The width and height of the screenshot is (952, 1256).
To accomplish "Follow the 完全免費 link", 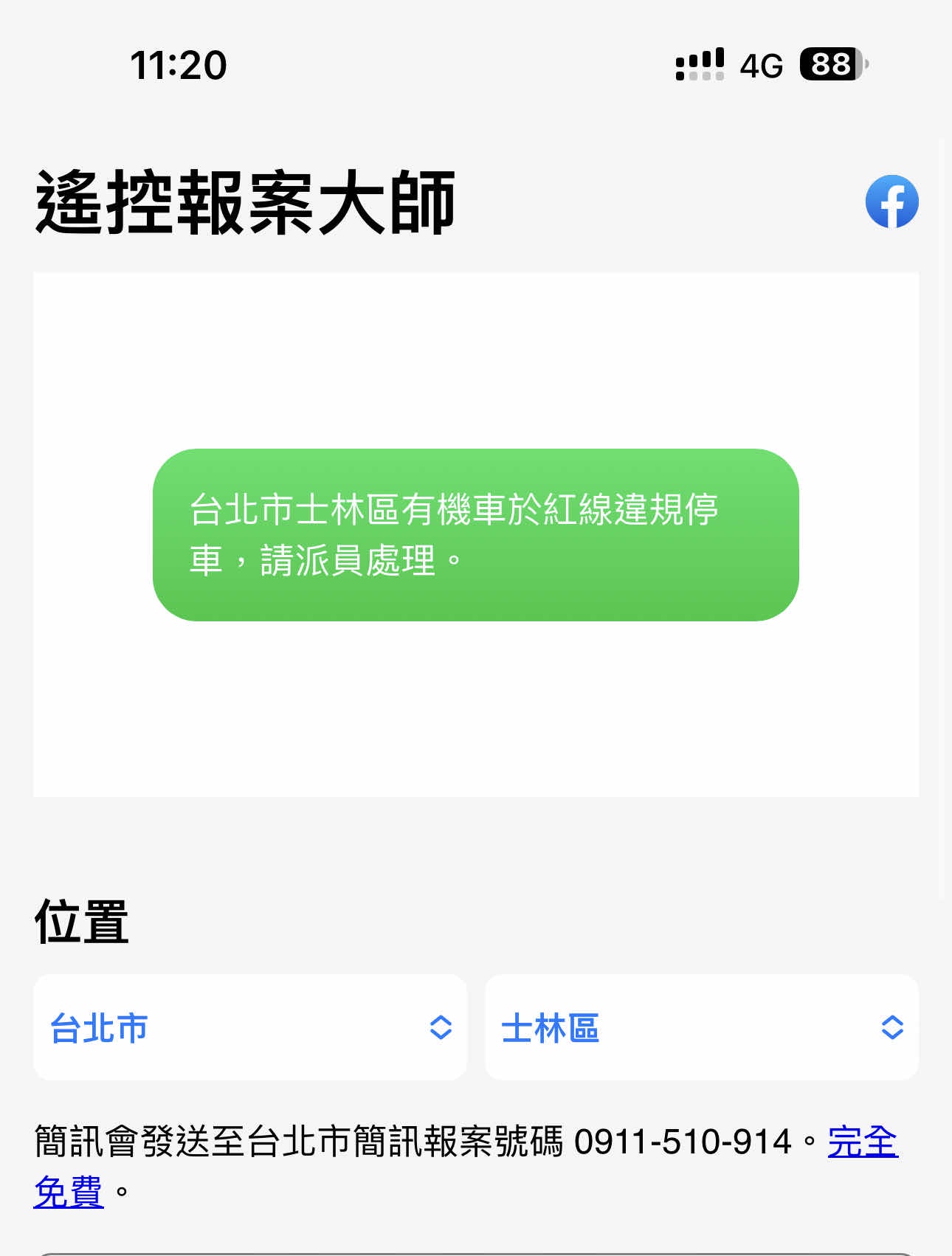I will [862, 1142].
